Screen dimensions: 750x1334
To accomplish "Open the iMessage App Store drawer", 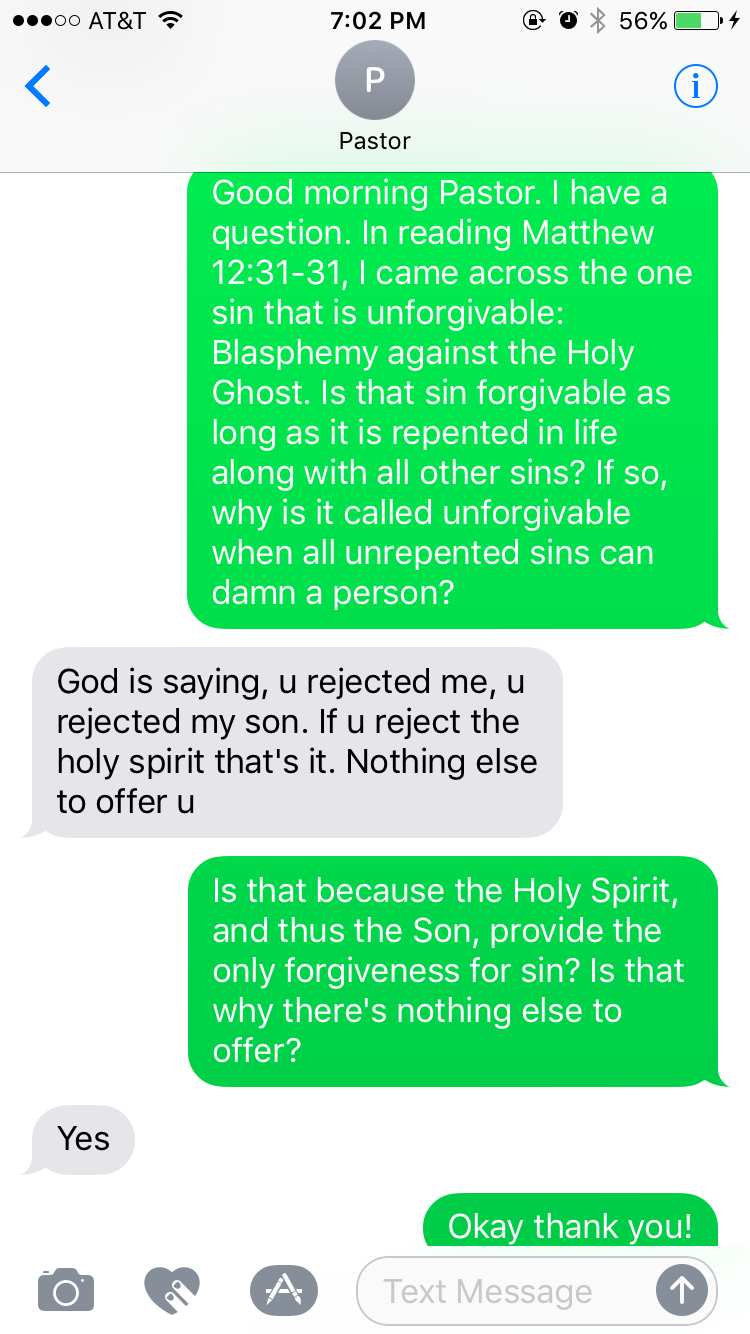I will [x=284, y=1290].
